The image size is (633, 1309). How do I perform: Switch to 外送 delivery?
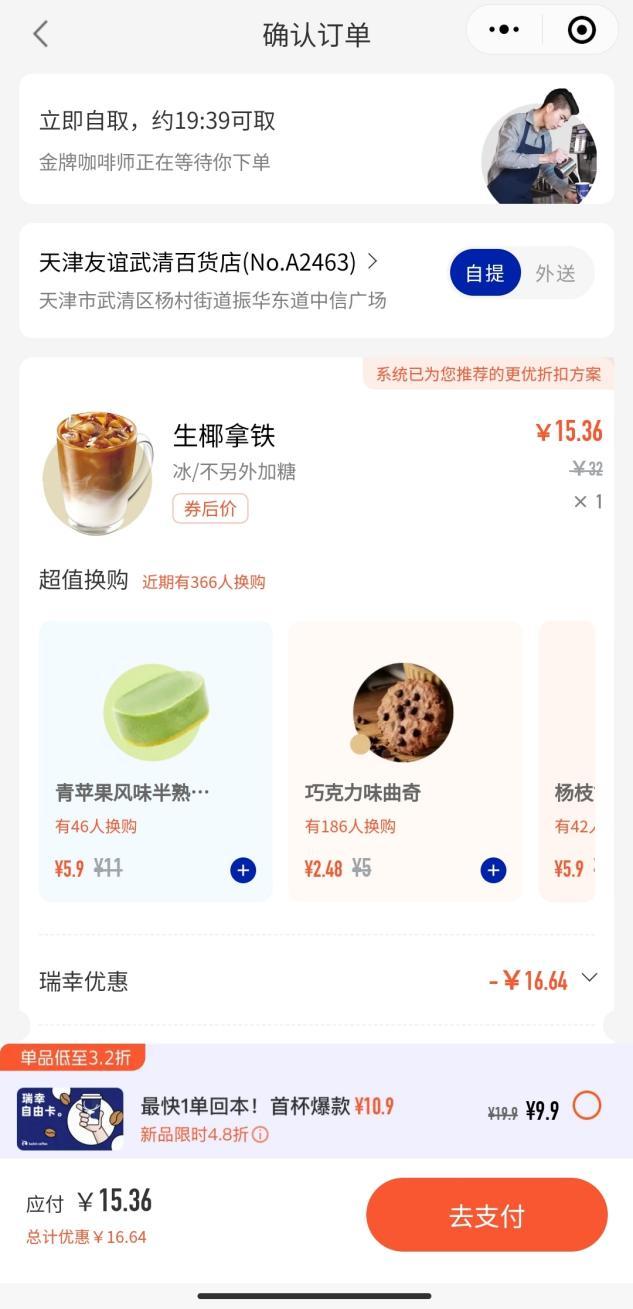(x=555, y=273)
